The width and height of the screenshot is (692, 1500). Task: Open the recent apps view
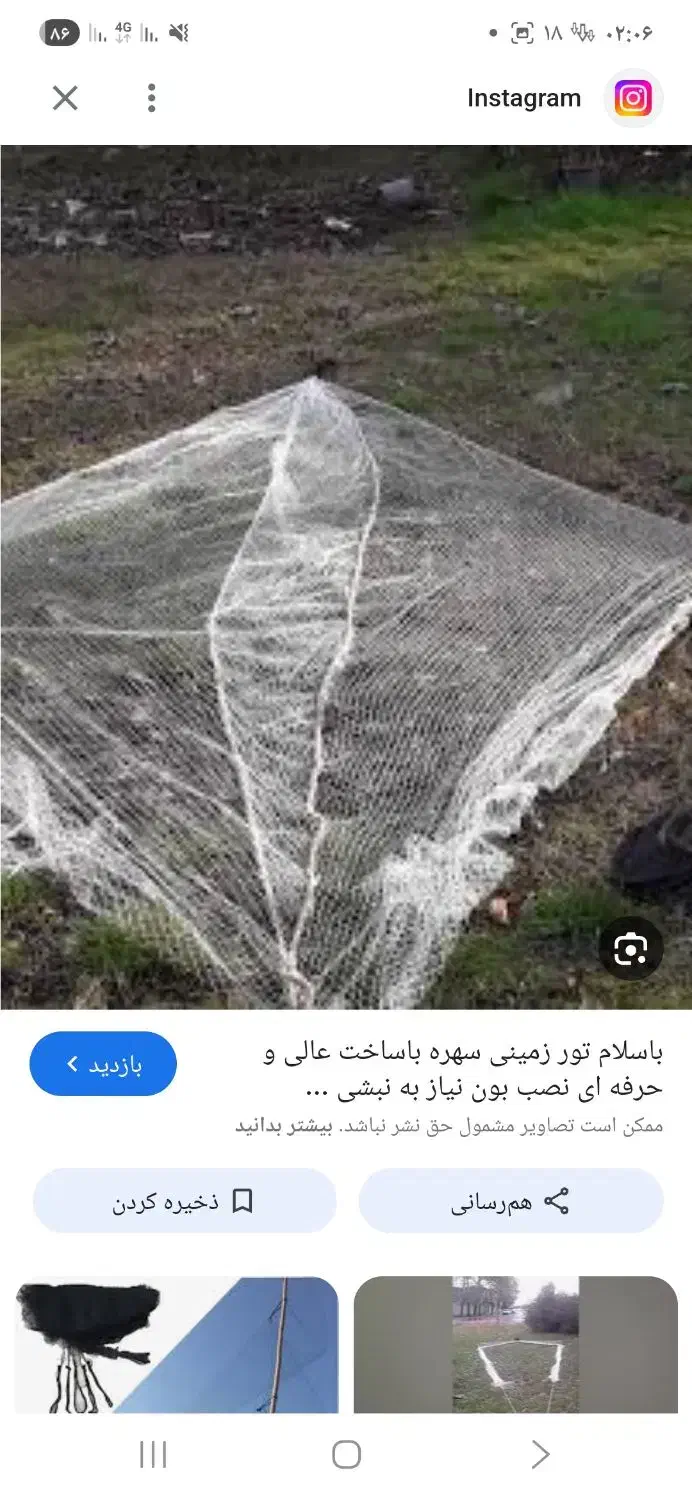152,1455
